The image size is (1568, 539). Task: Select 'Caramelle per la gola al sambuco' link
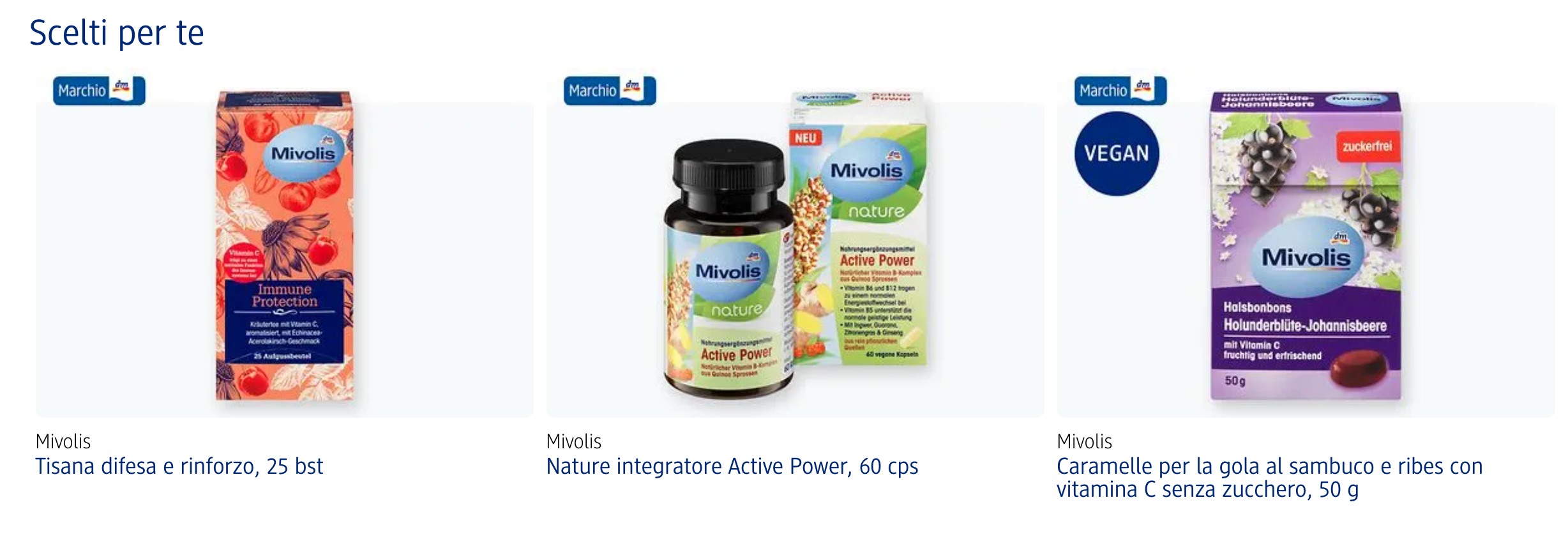click(x=1269, y=478)
